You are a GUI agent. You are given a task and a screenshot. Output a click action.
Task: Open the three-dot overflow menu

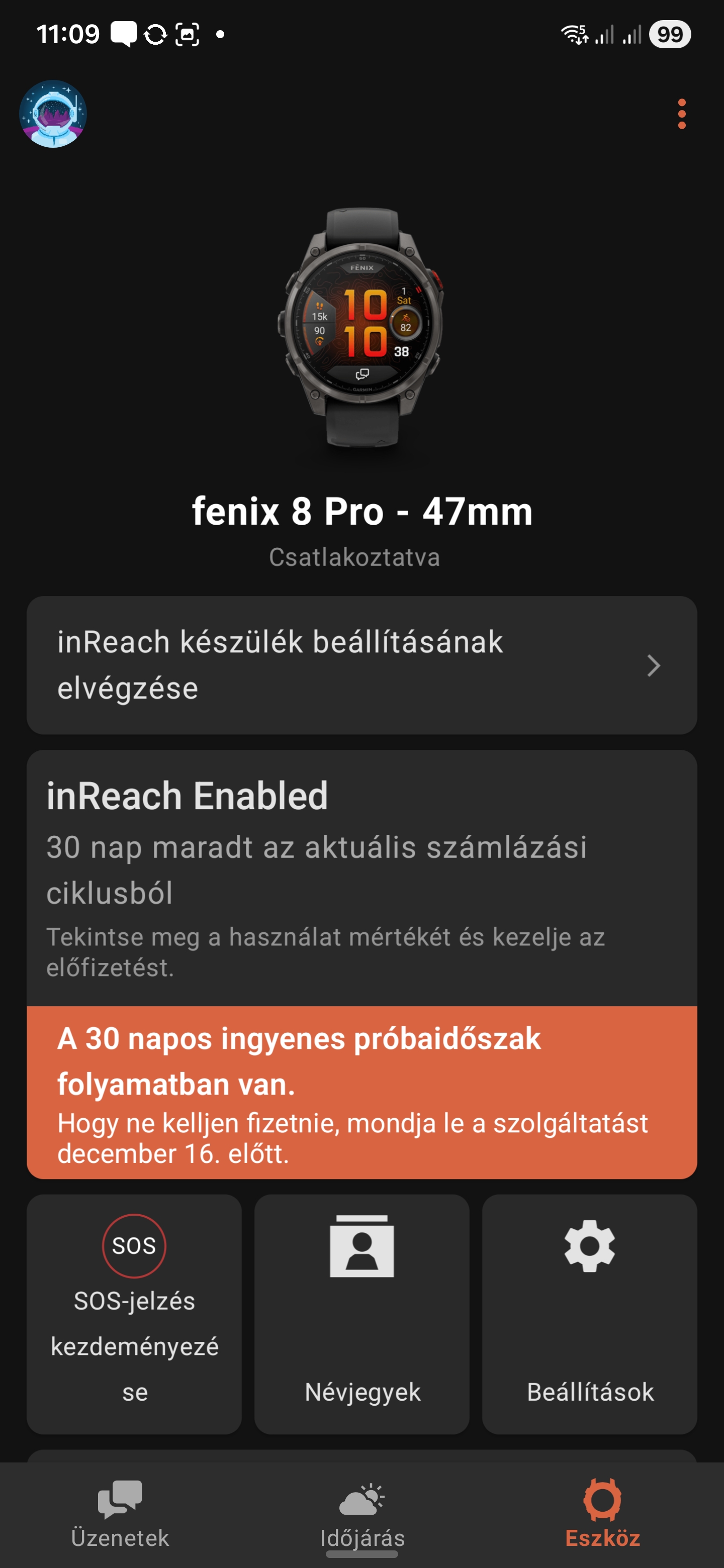click(681, 114)
